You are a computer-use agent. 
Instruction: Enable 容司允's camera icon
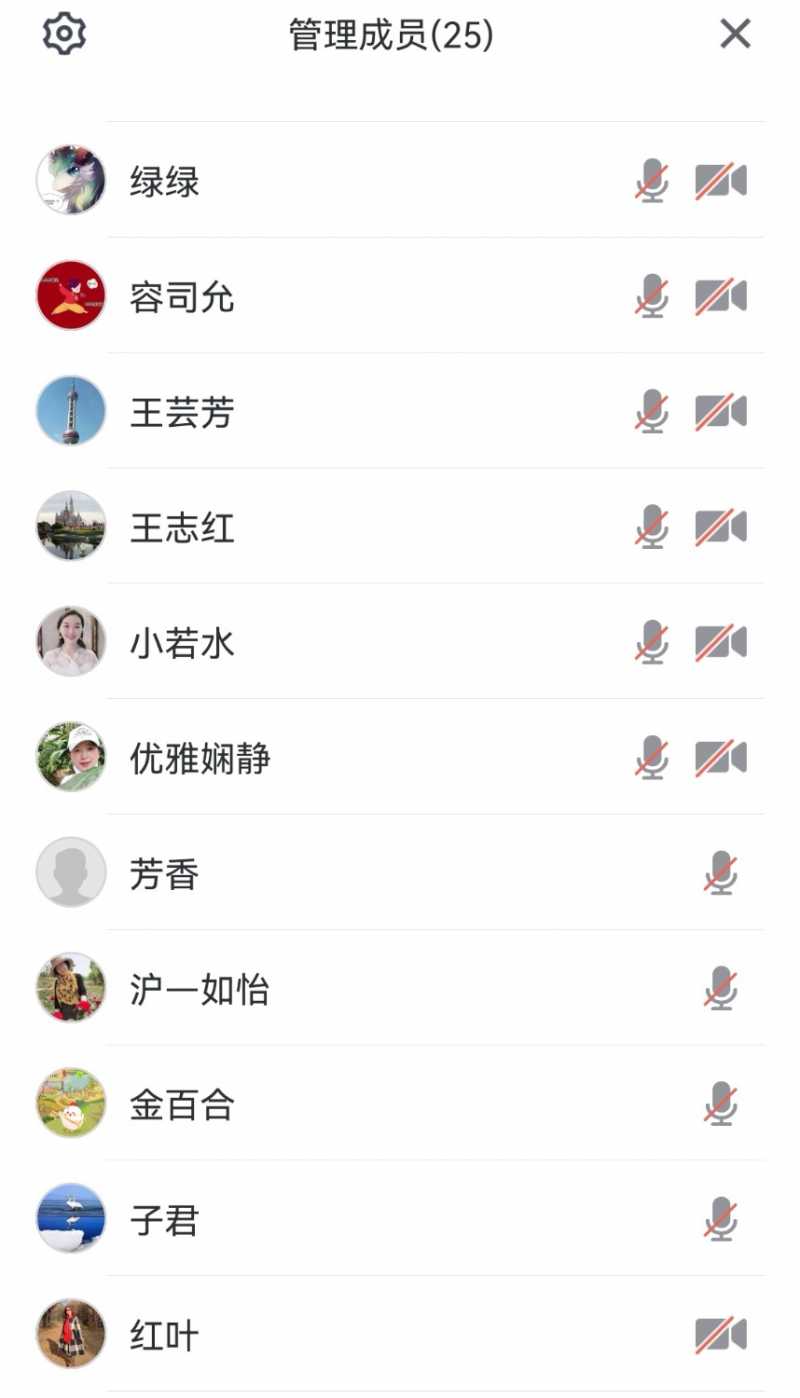coord(722,296)
